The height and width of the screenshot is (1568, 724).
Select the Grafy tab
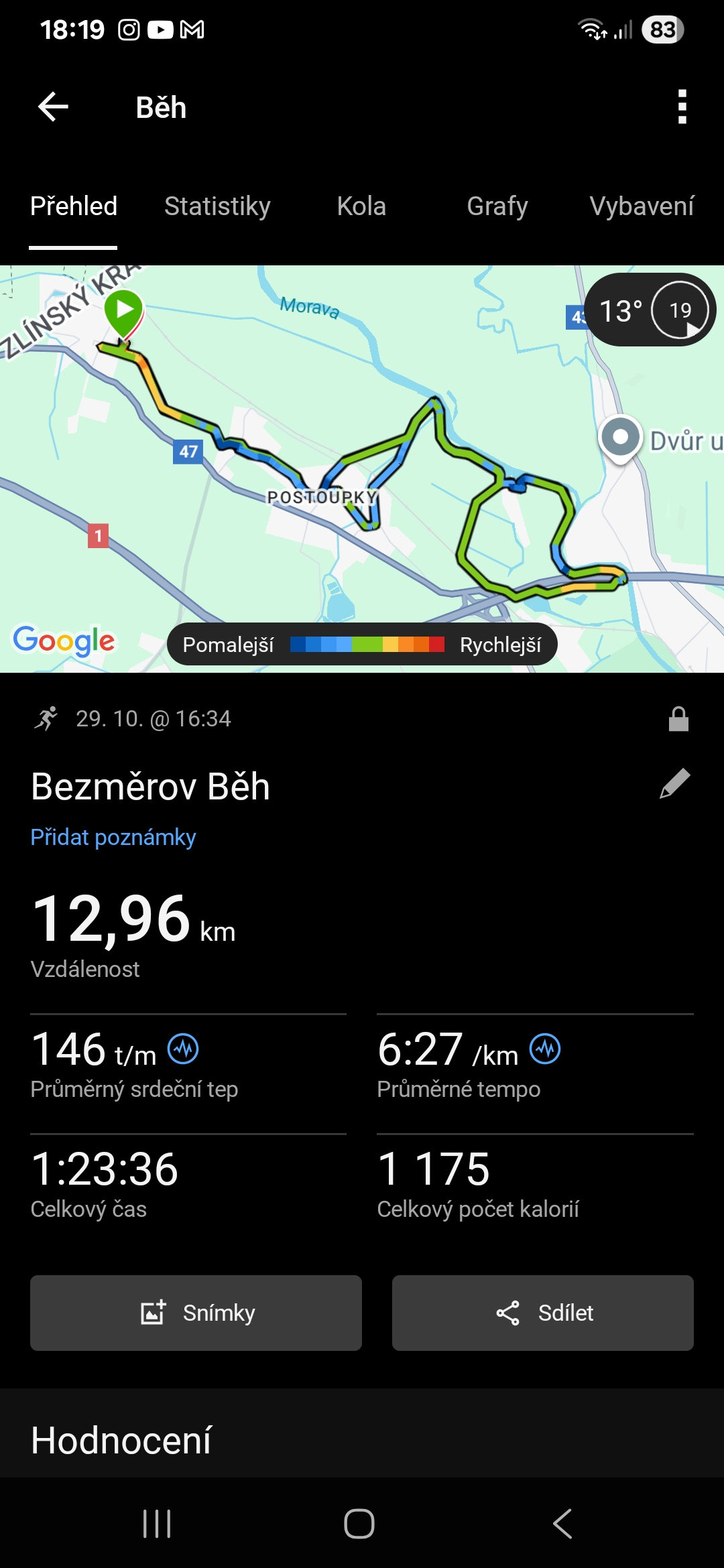(x=497, y=206)
